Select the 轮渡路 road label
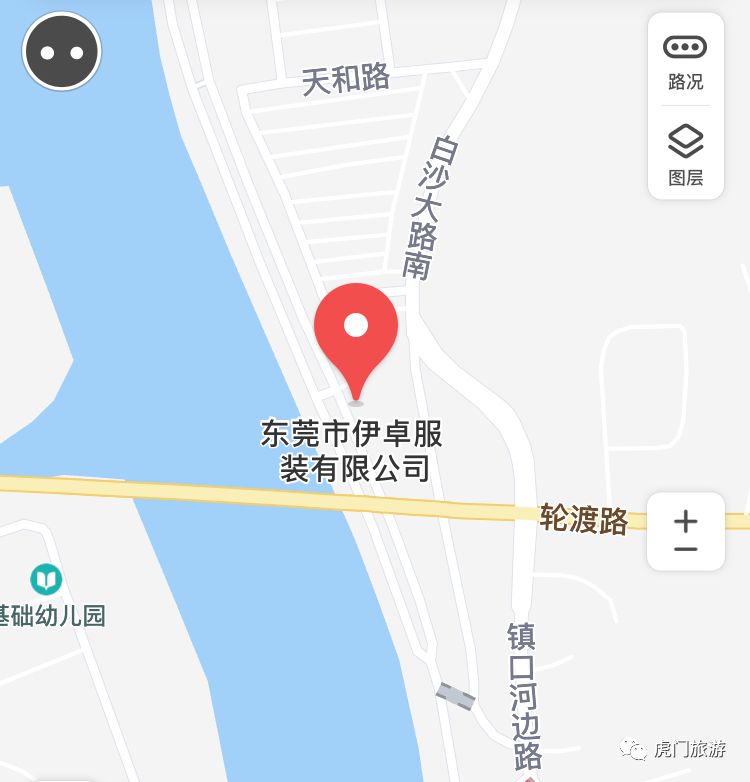This screenshot has height=782, width=750. pos(582,517)
